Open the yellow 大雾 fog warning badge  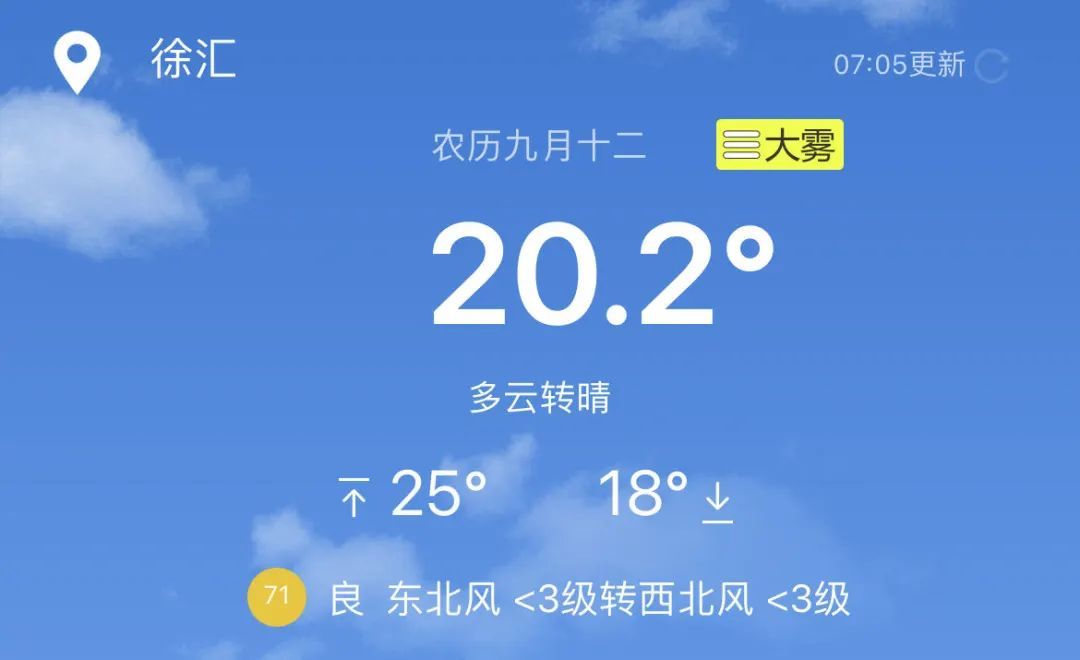click(x=780, y=145)
